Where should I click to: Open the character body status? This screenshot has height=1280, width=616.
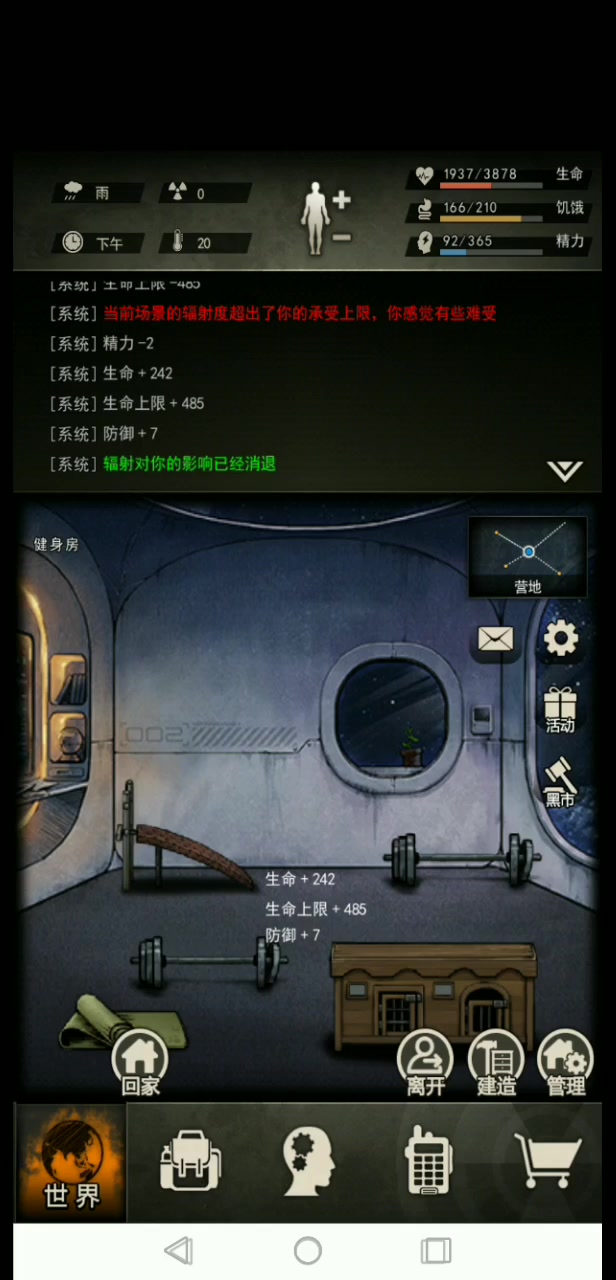point(316,216)
